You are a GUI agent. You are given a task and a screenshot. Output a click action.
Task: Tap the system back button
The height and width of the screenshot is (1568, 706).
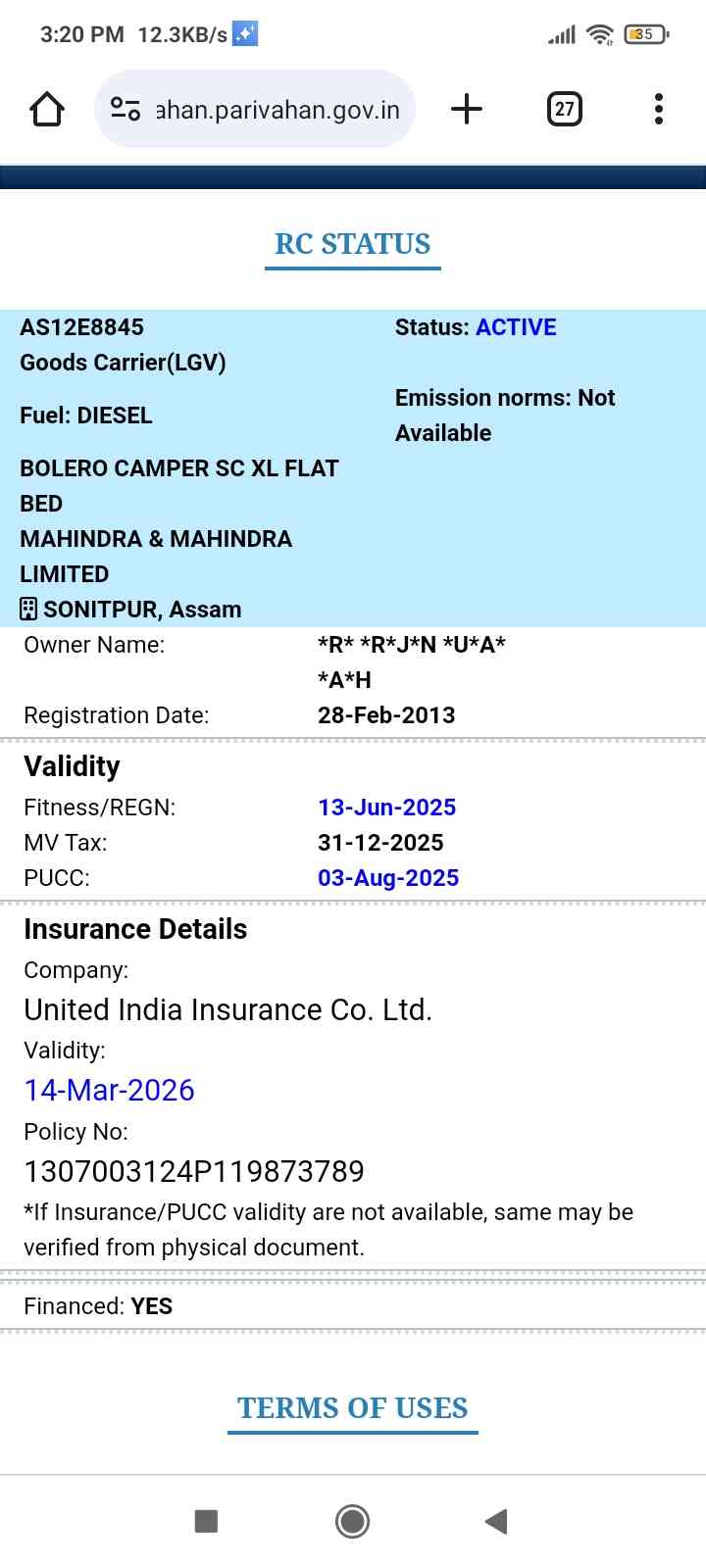click(x=496, y=1521)
